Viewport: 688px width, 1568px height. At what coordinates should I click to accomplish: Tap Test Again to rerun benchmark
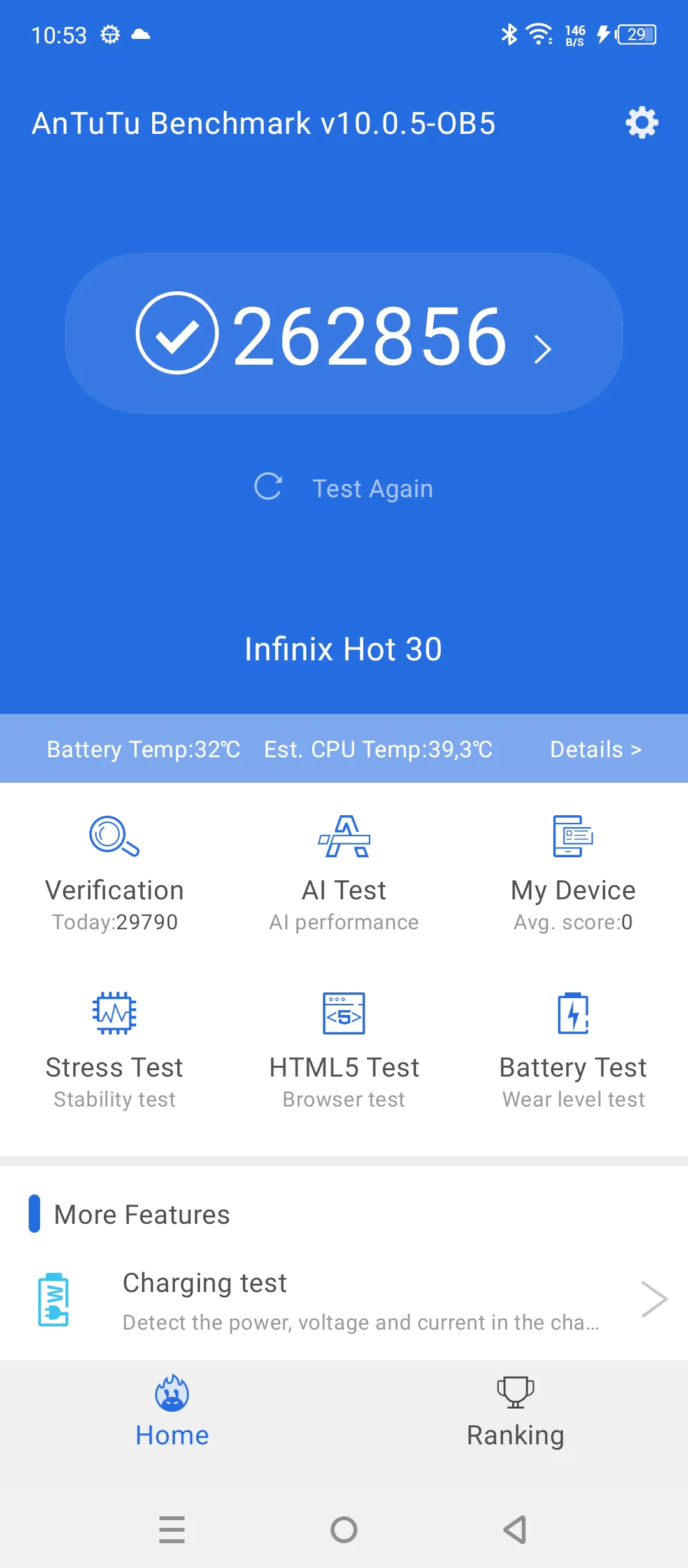(x=344, y=488)
